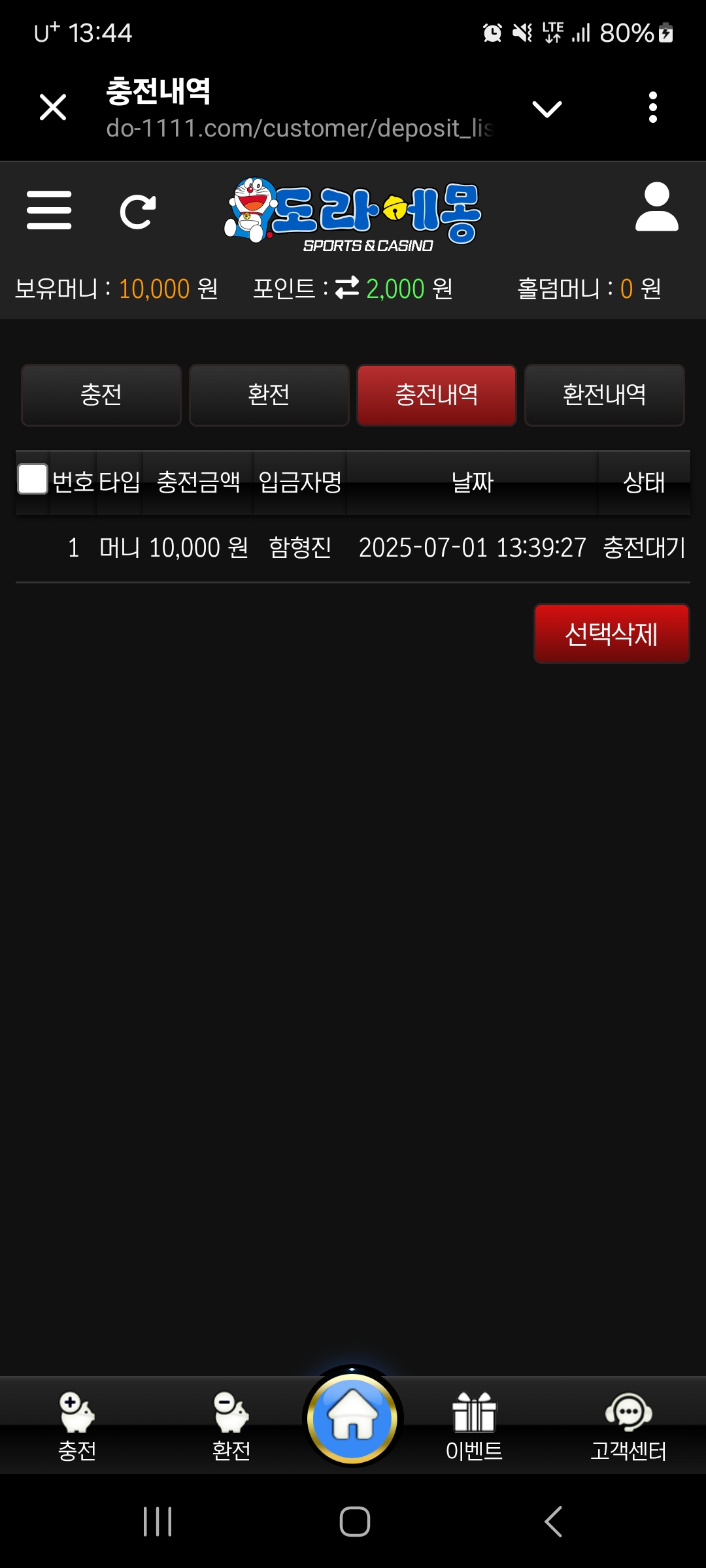The width and height of the screenshot is (706, 1568).
Task: Open the browser overflow menu
Action: point(652,107)
